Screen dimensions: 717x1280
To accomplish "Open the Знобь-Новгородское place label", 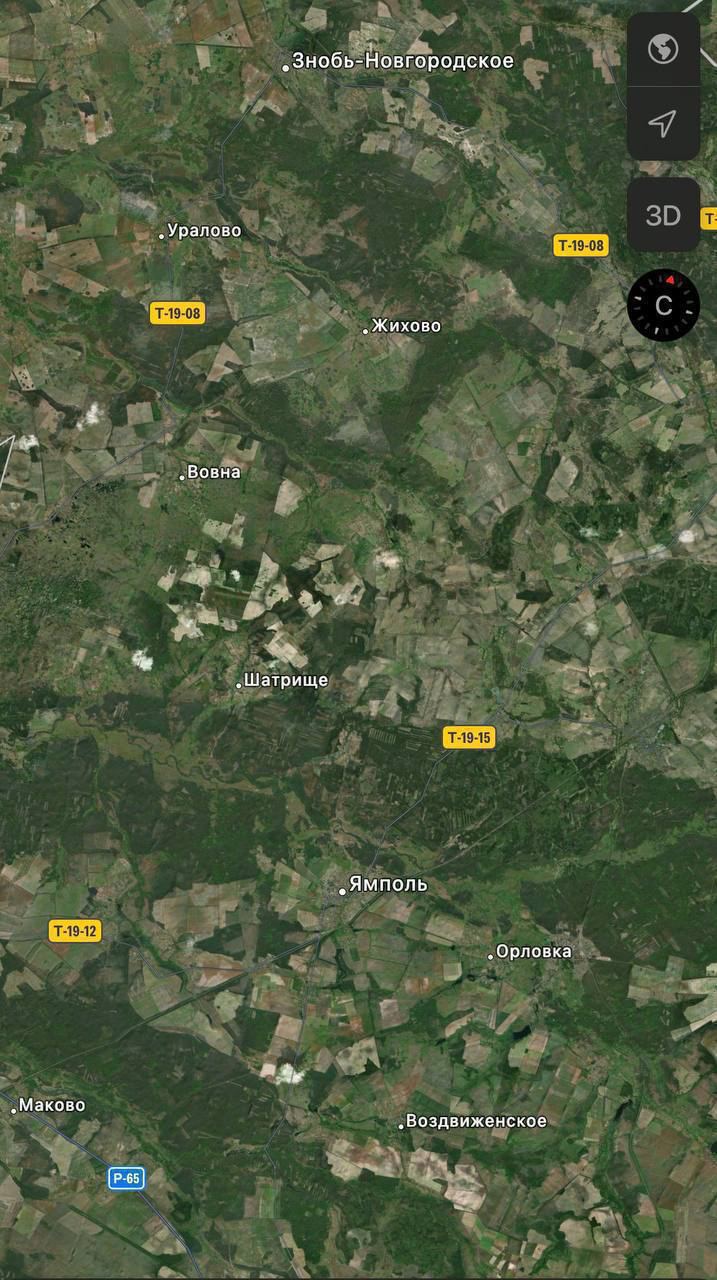I will (x=402, y=62).
